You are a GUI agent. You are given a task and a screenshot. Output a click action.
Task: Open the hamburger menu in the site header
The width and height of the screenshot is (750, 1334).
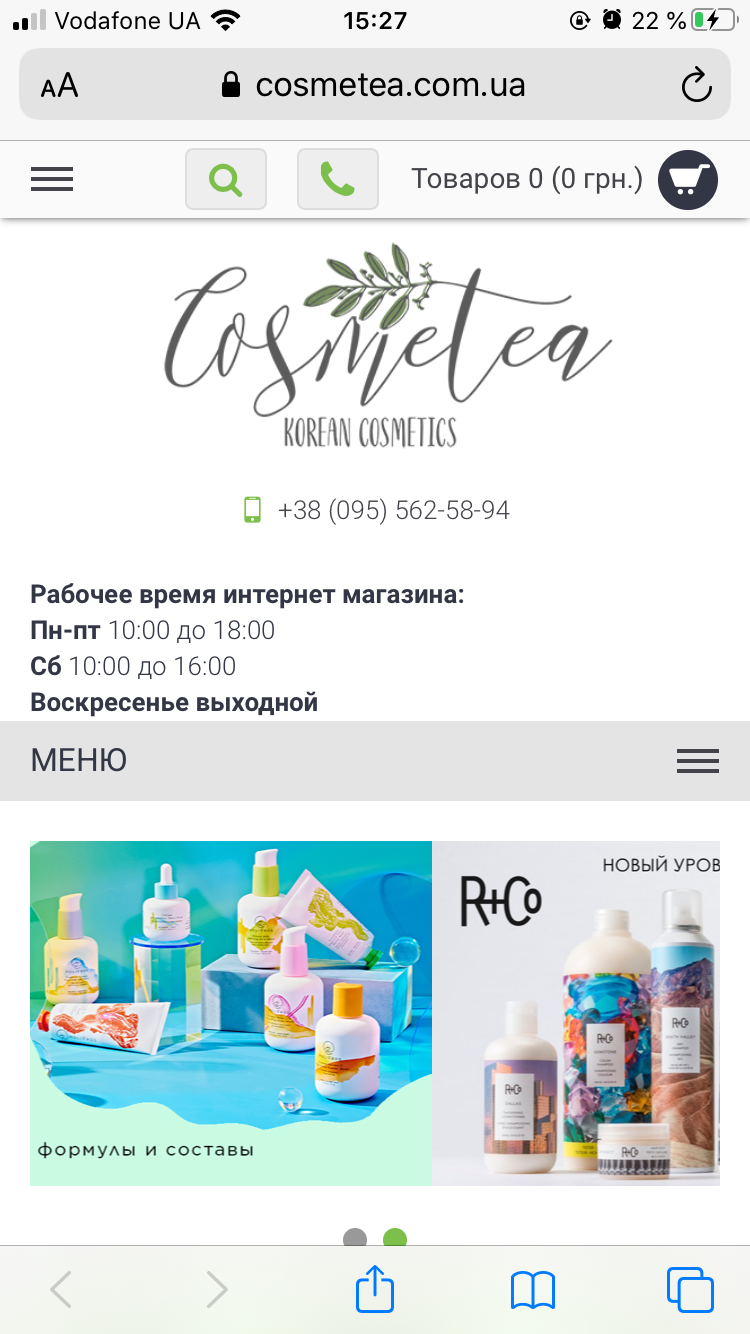click(52, 179)
